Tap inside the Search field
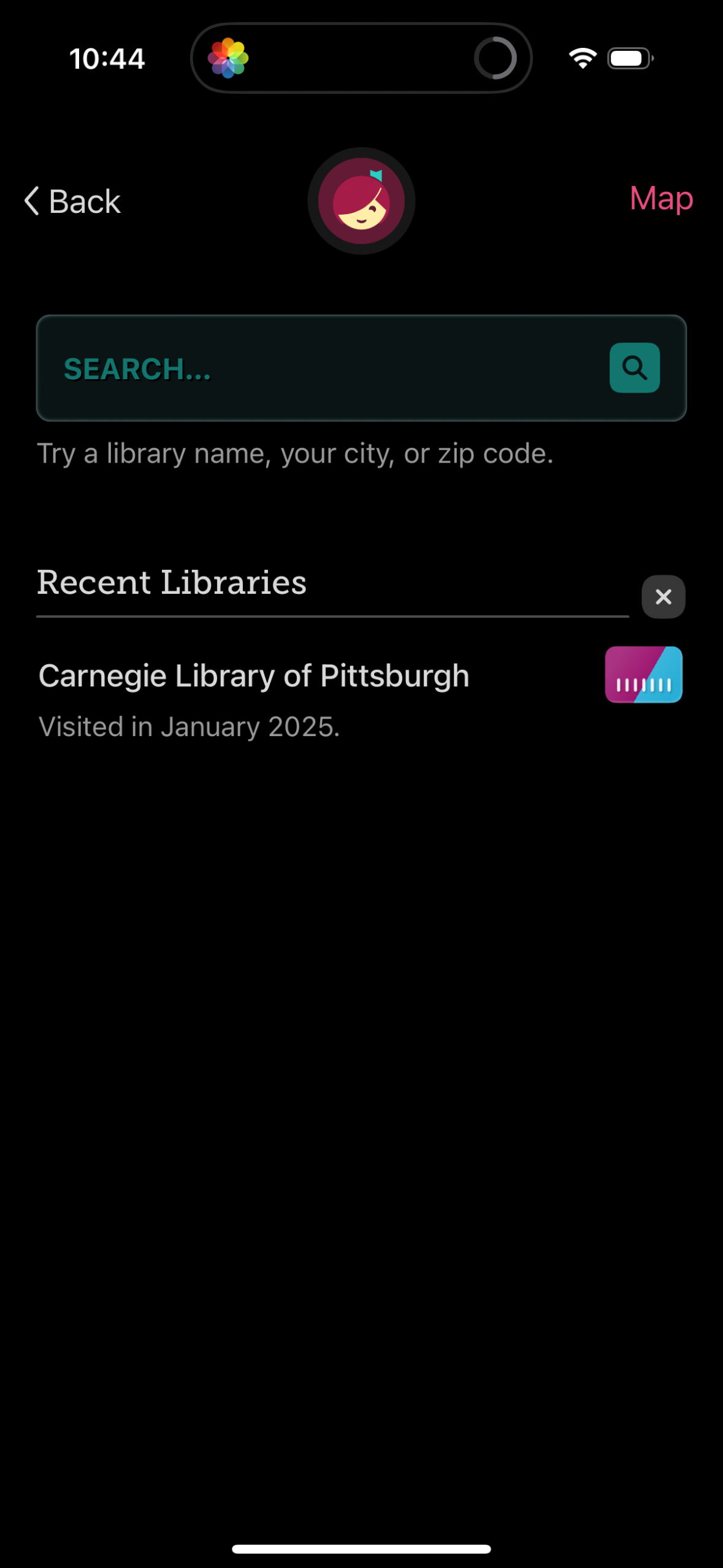This screenshot has width=723, height=1568. tap(307, 367)
